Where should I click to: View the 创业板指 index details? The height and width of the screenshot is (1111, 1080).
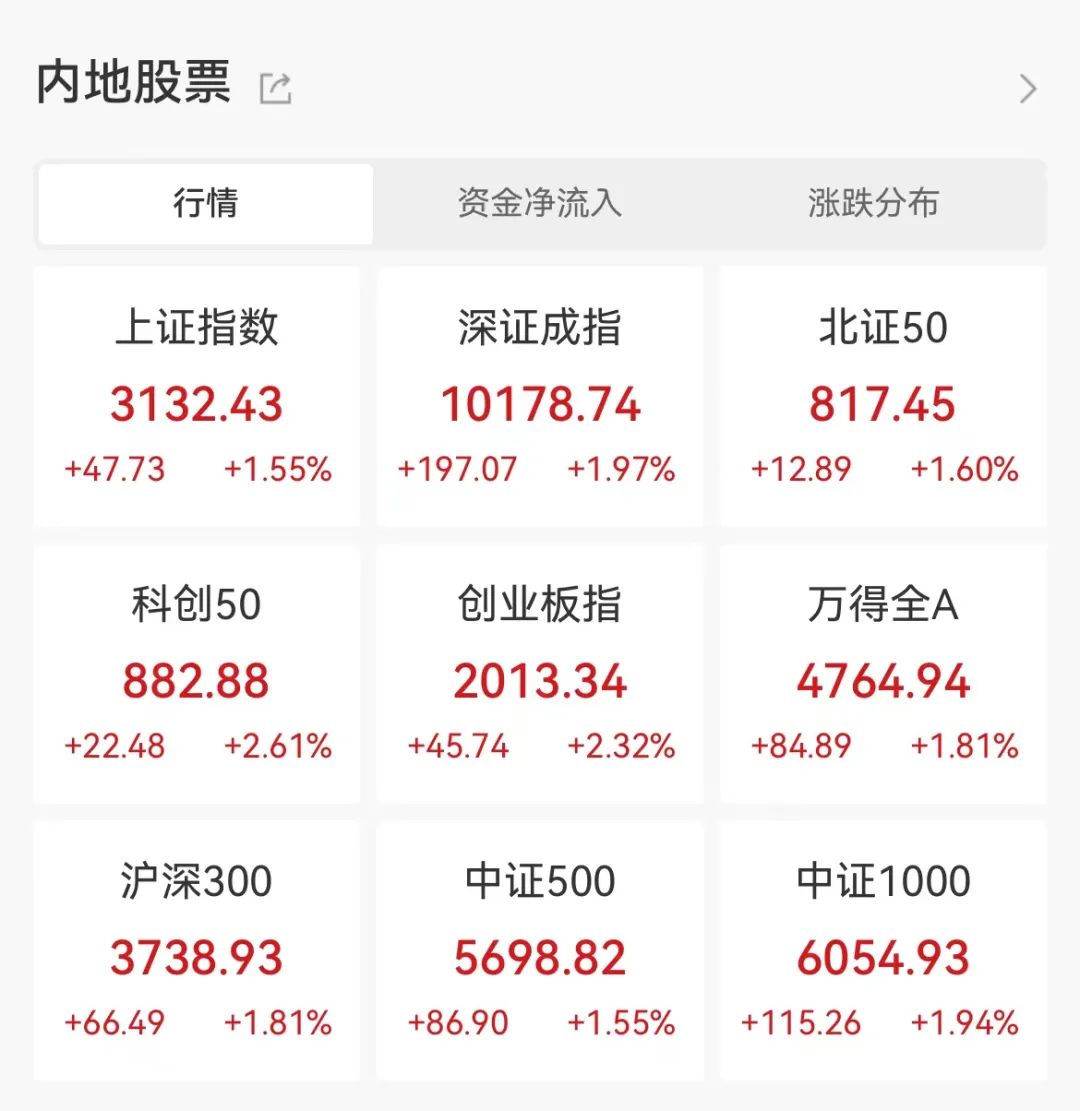540,673
